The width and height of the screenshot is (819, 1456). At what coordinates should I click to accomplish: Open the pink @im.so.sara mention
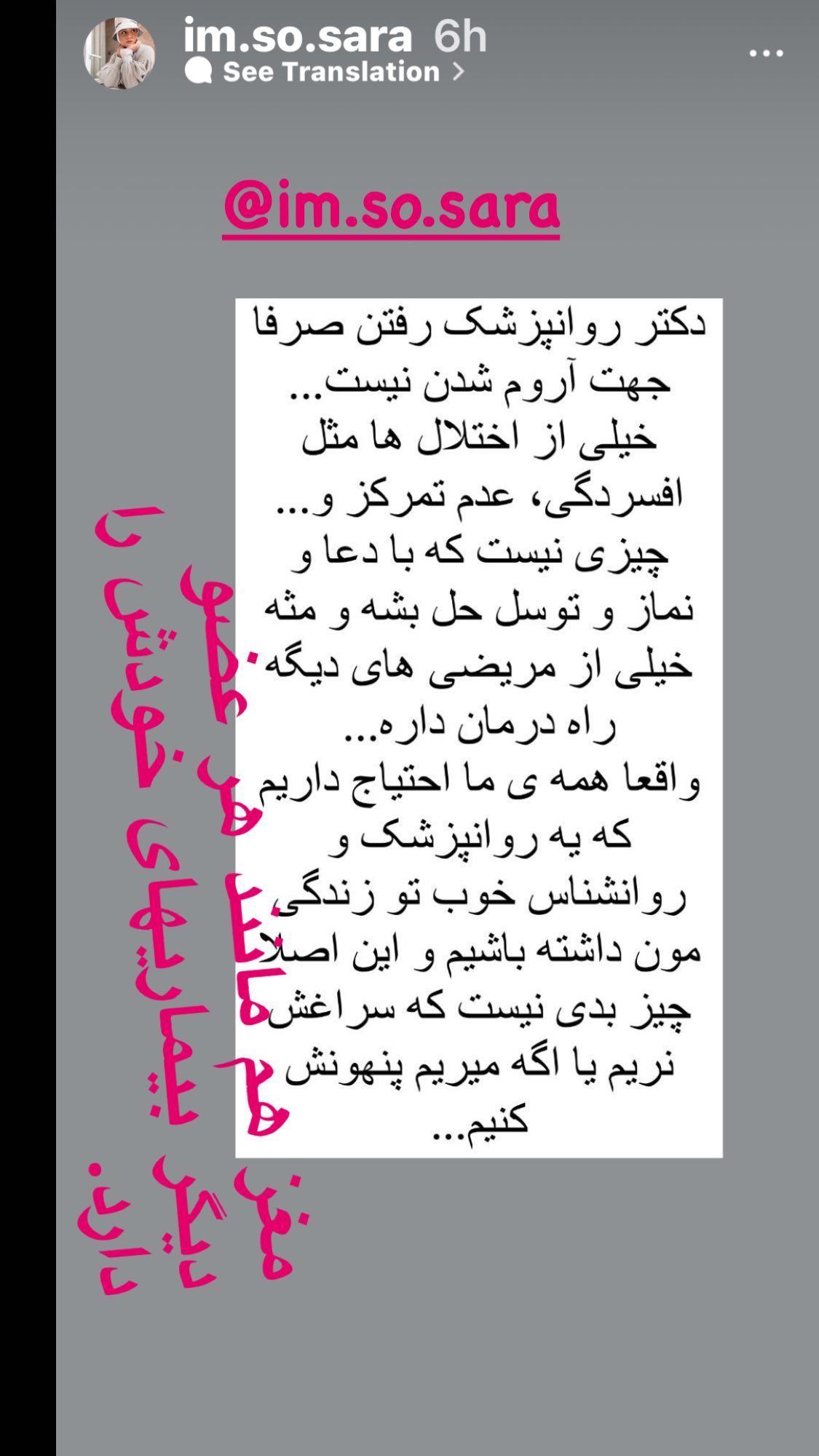(392, 207)
